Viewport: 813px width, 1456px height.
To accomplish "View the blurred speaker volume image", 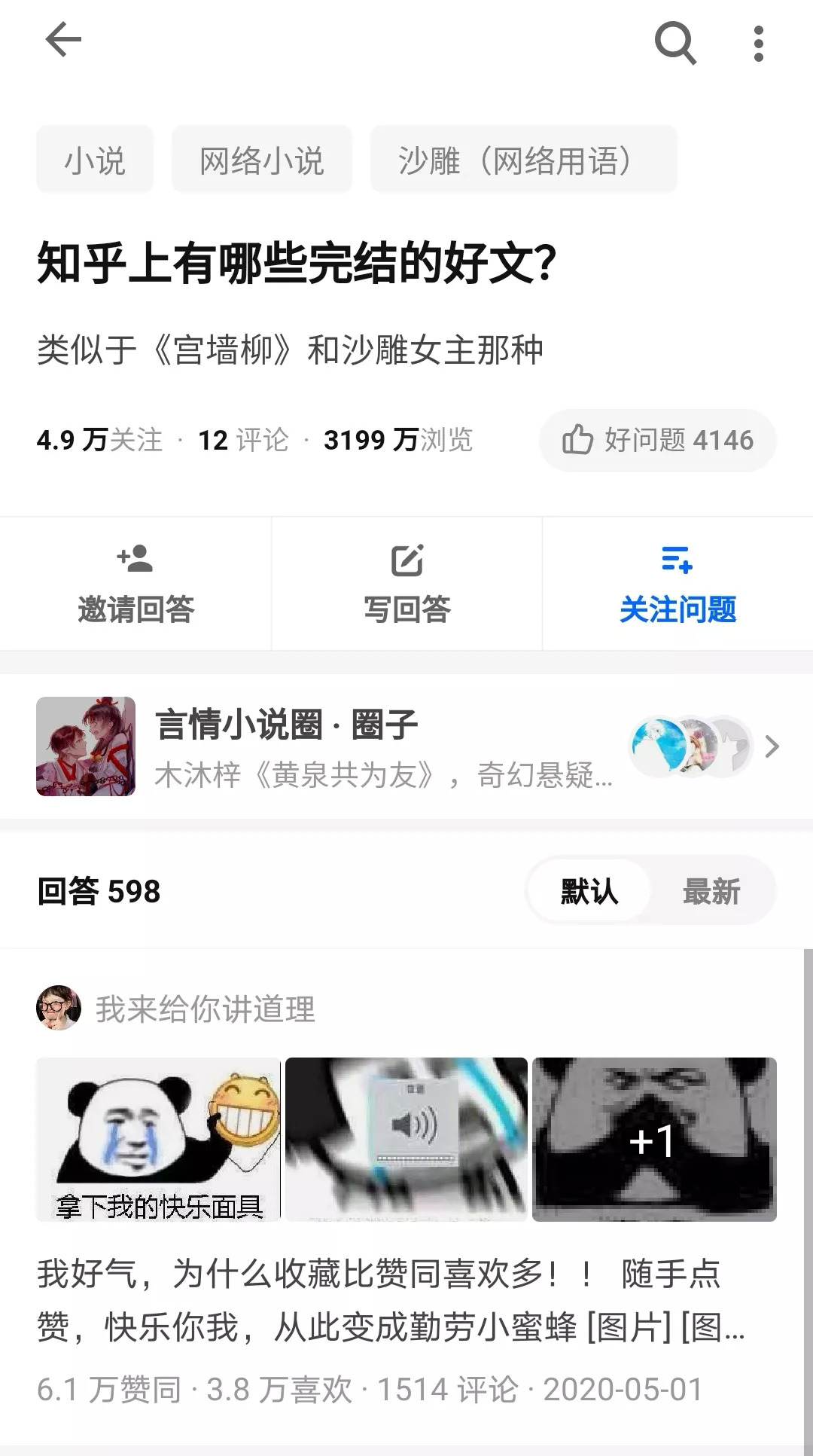I will (x=406, y=1139).
